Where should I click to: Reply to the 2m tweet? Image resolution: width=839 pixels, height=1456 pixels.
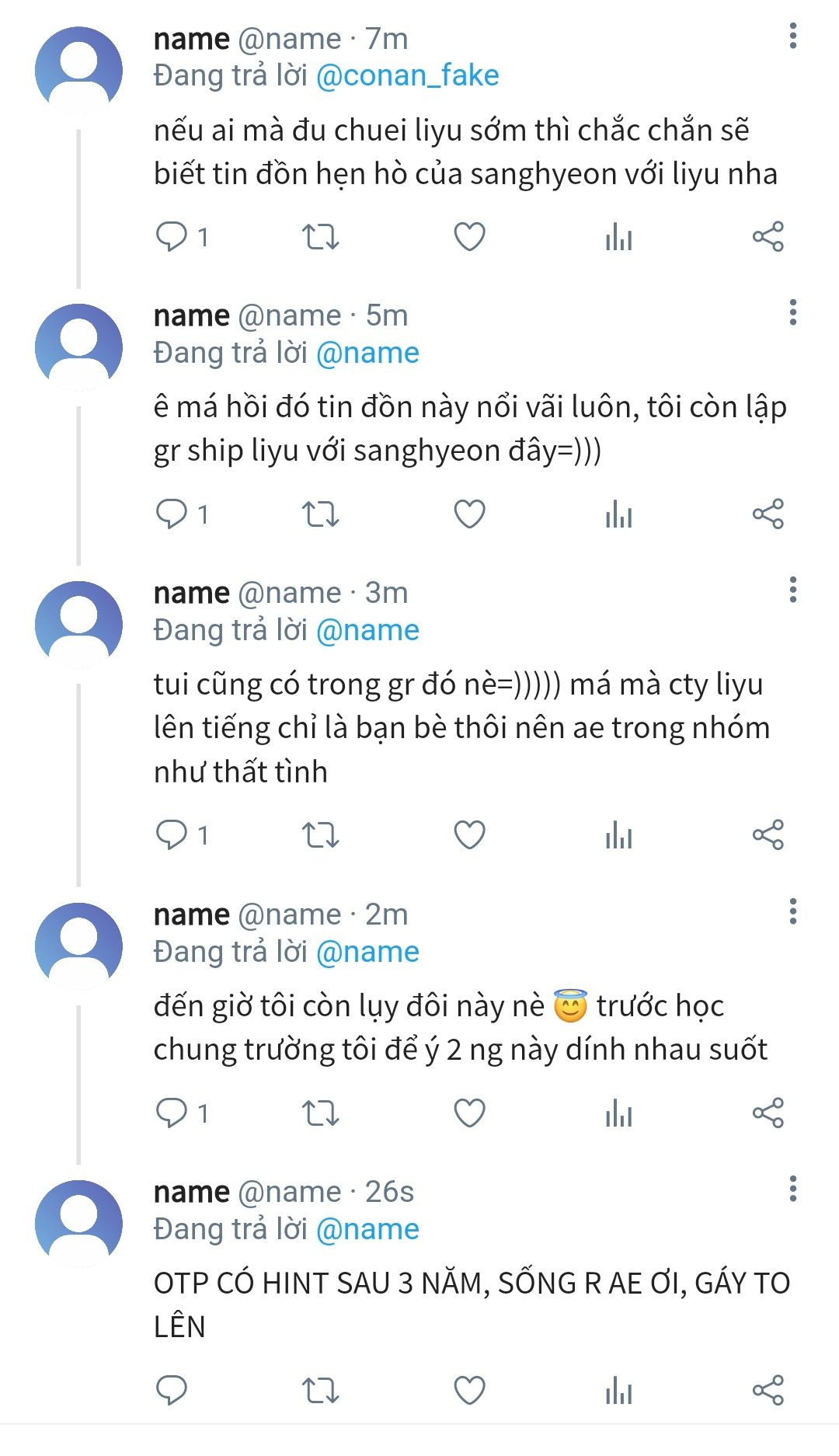[172, 1113]
